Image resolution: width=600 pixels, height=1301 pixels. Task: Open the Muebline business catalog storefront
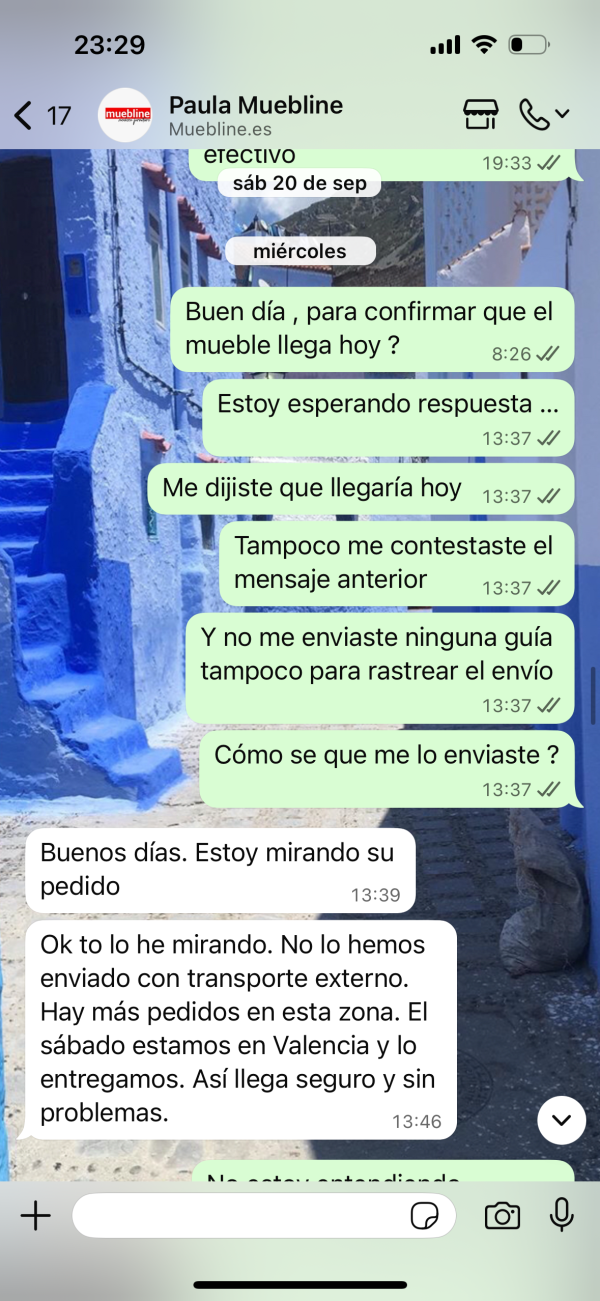pos(481,115)
